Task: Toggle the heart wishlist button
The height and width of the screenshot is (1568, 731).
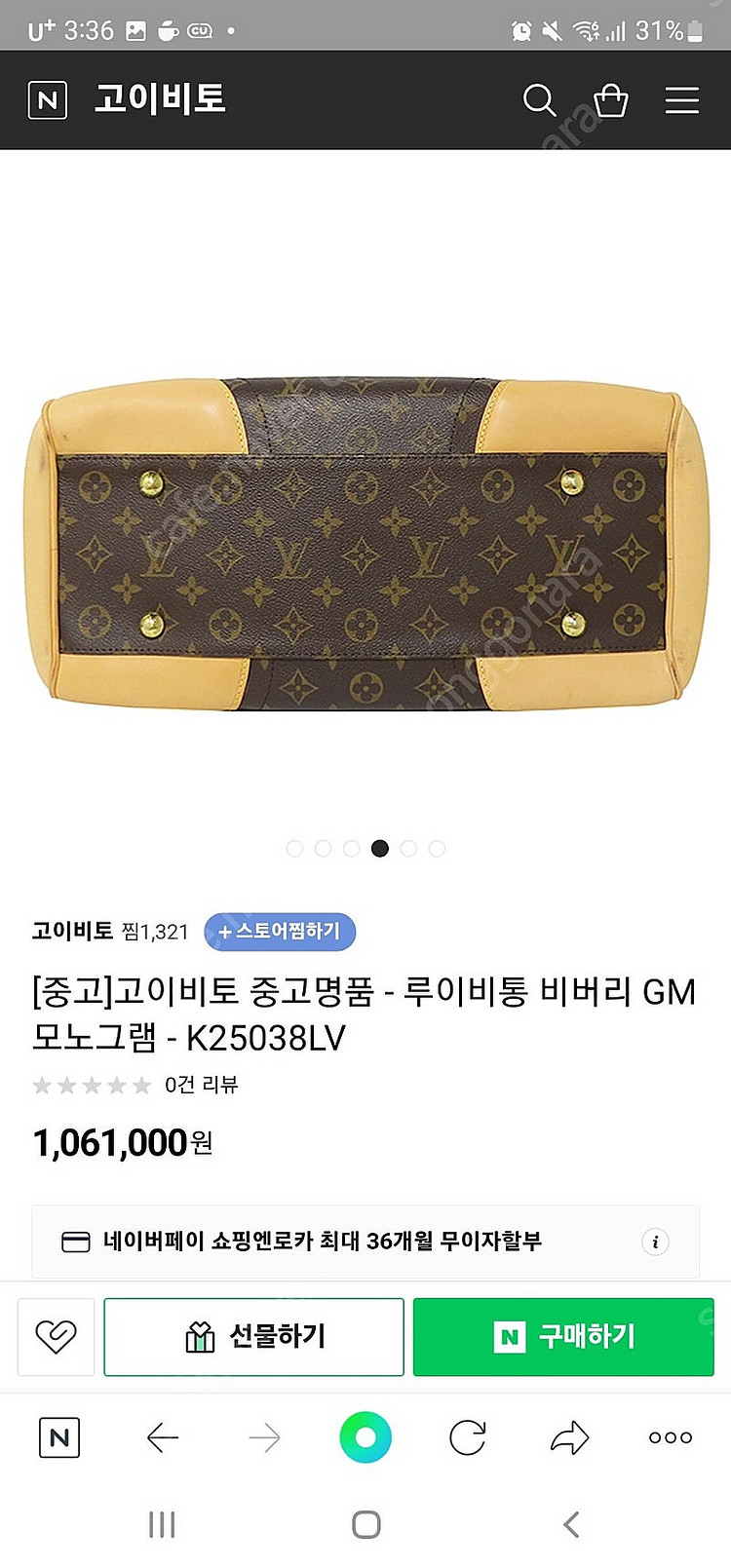Action: pos(56,1336)
